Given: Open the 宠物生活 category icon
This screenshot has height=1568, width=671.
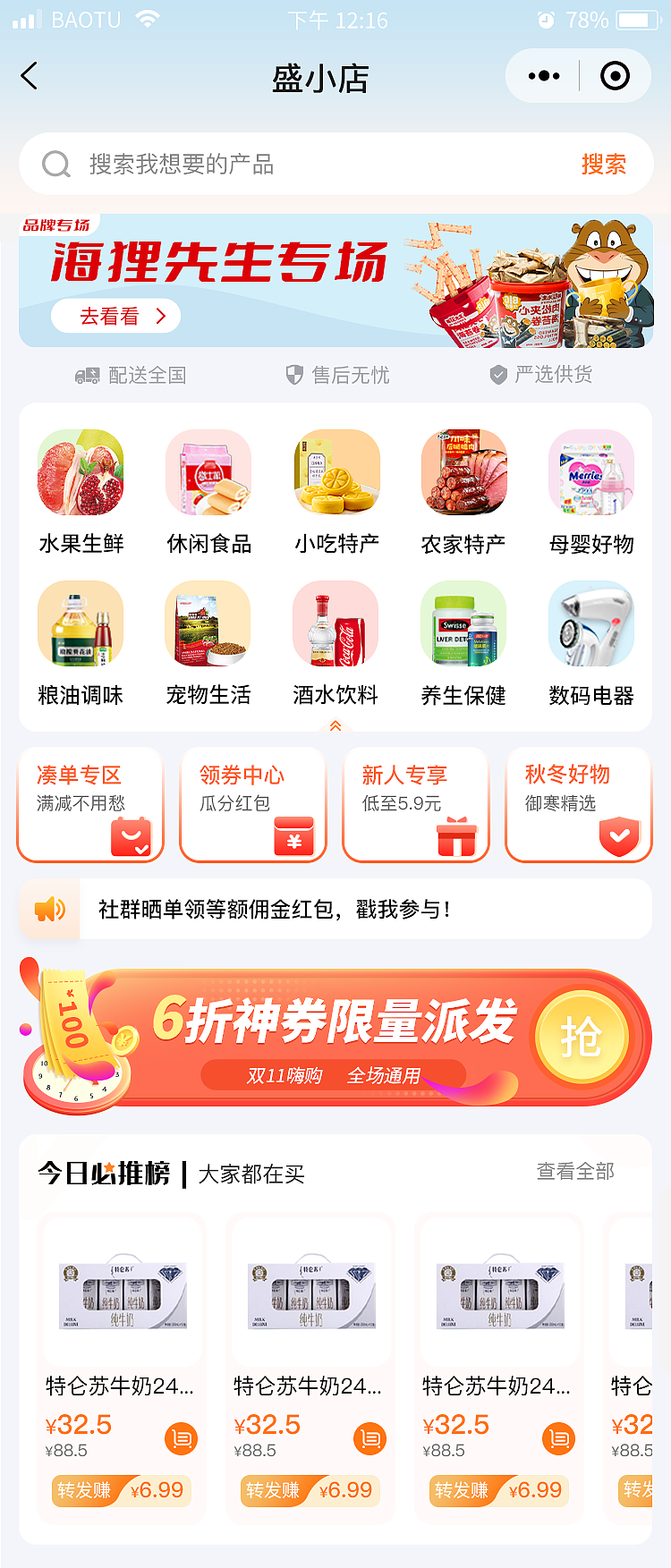Looking at the screenshot, I should click(x=208, y=623).
